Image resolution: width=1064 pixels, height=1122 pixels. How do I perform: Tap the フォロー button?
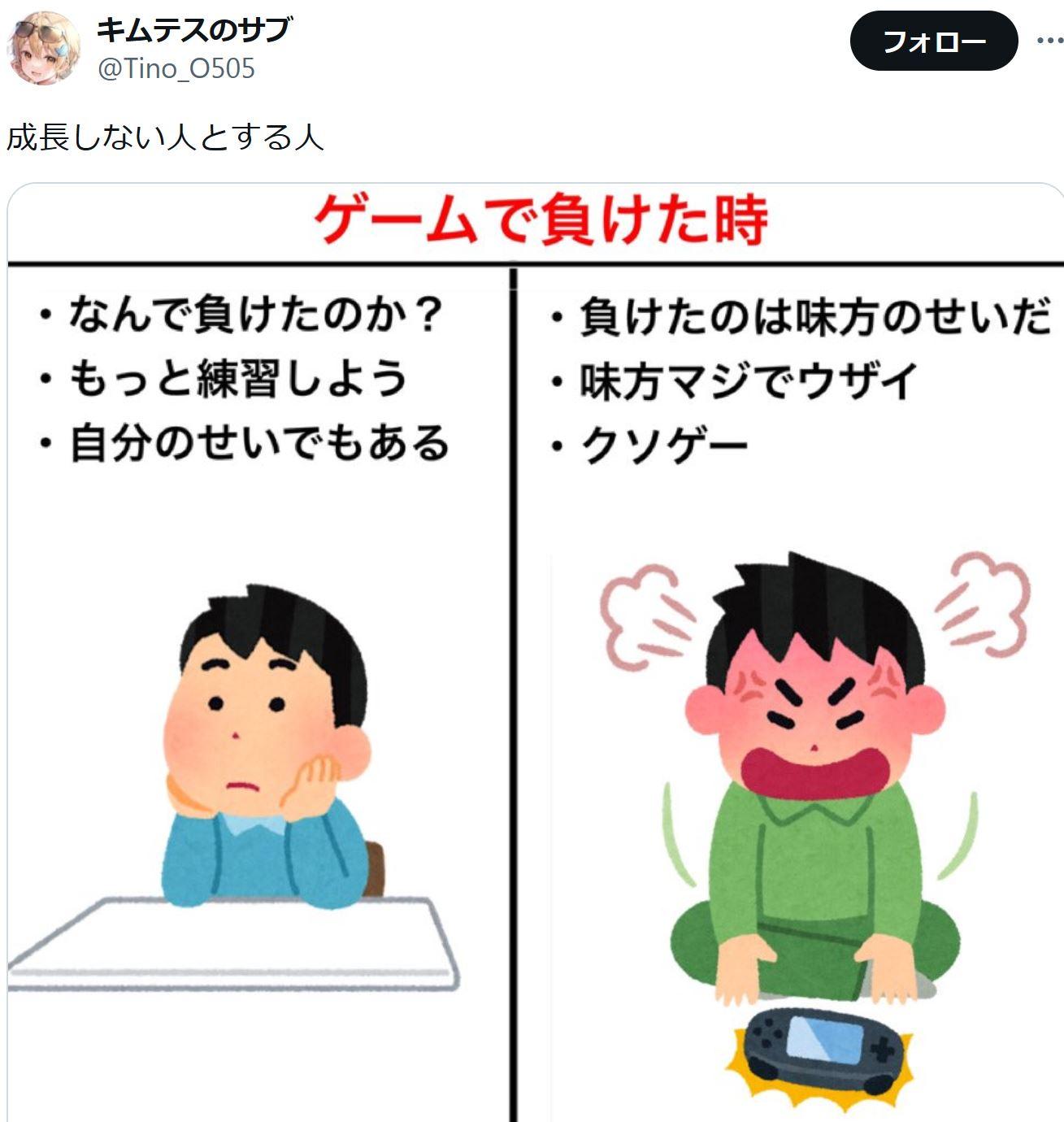click(934, 41)
